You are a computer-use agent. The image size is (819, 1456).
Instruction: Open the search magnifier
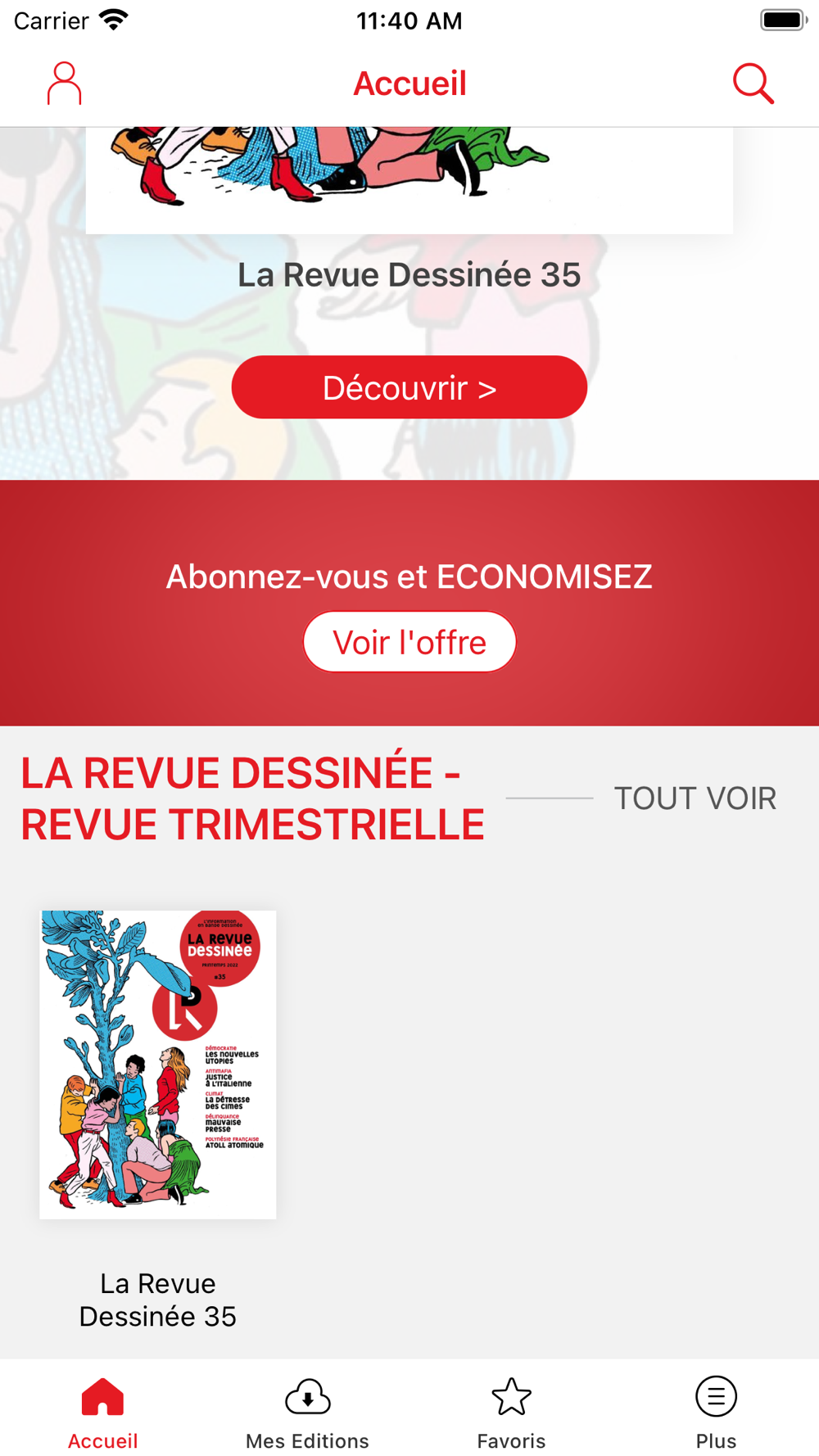pos(753,84)
